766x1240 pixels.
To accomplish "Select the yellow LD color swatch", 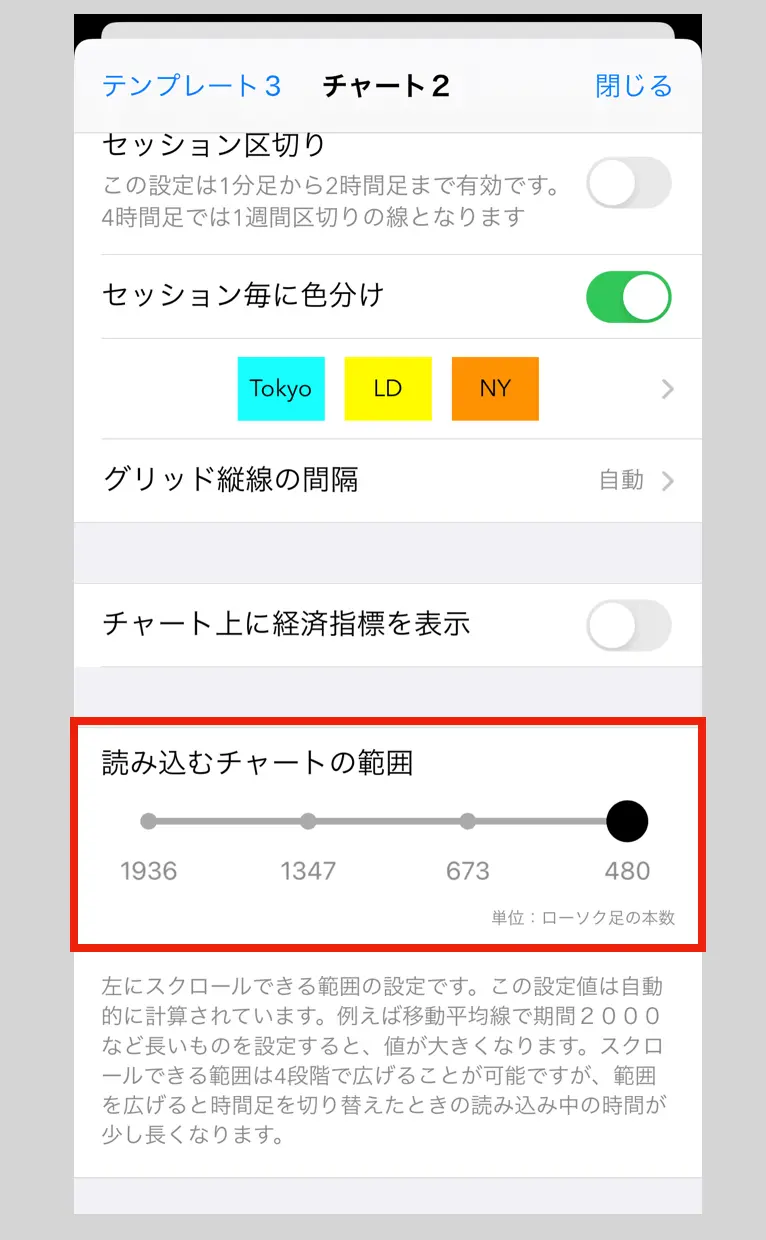I will (388, 388).
